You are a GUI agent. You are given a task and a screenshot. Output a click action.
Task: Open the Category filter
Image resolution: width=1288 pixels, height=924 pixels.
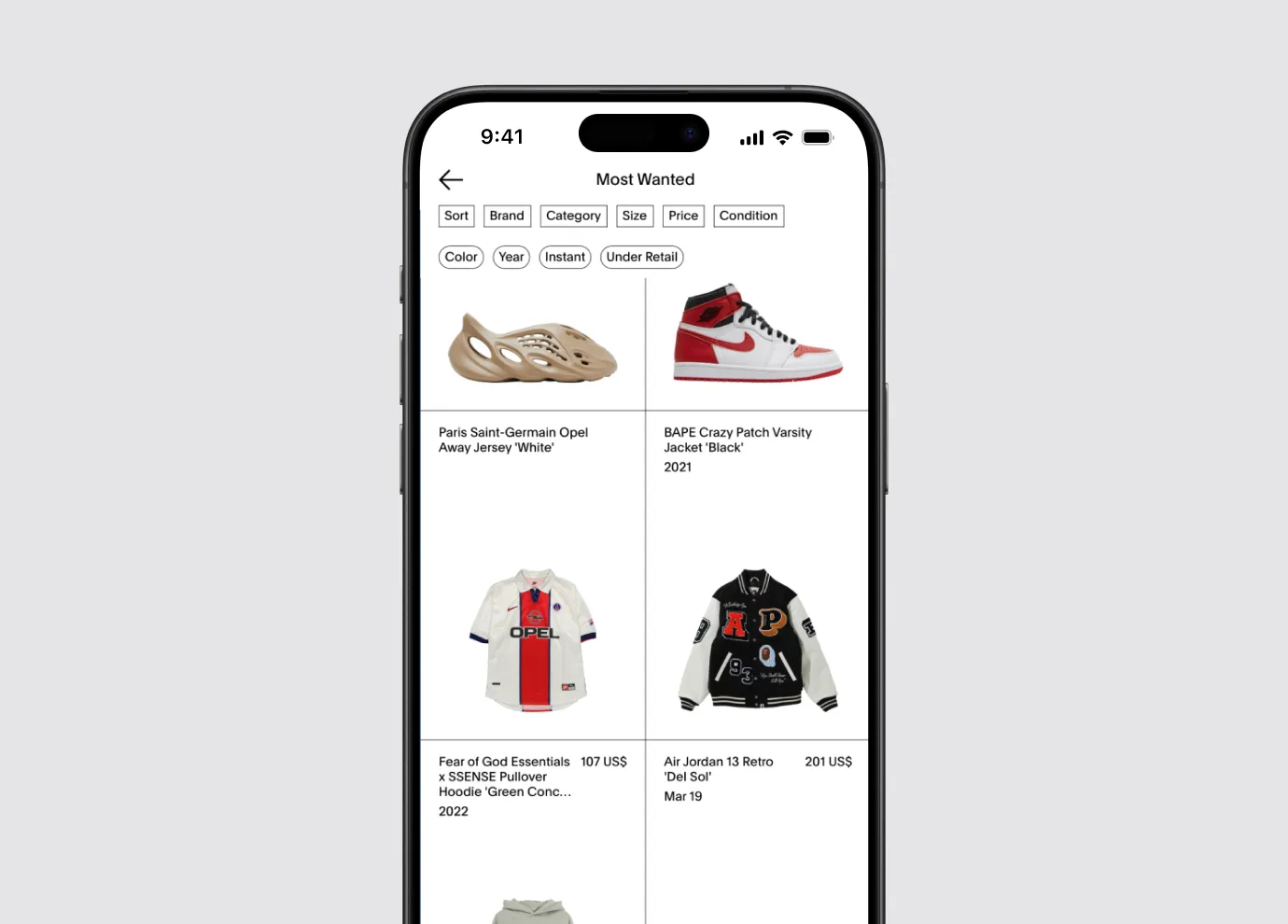pyautogui.click(x=573, y=216)
